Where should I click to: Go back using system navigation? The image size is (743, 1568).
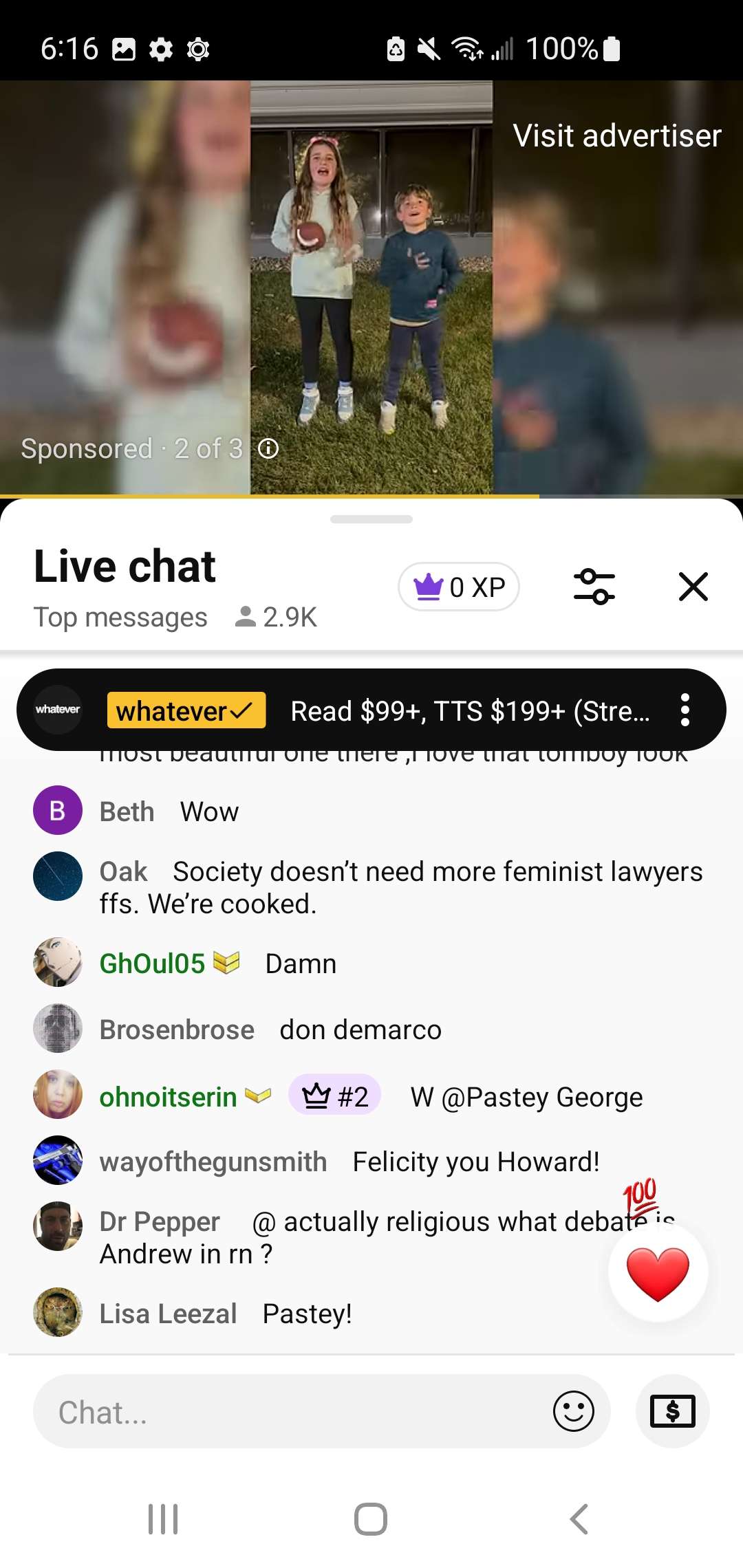click(x=579, y=1519)
